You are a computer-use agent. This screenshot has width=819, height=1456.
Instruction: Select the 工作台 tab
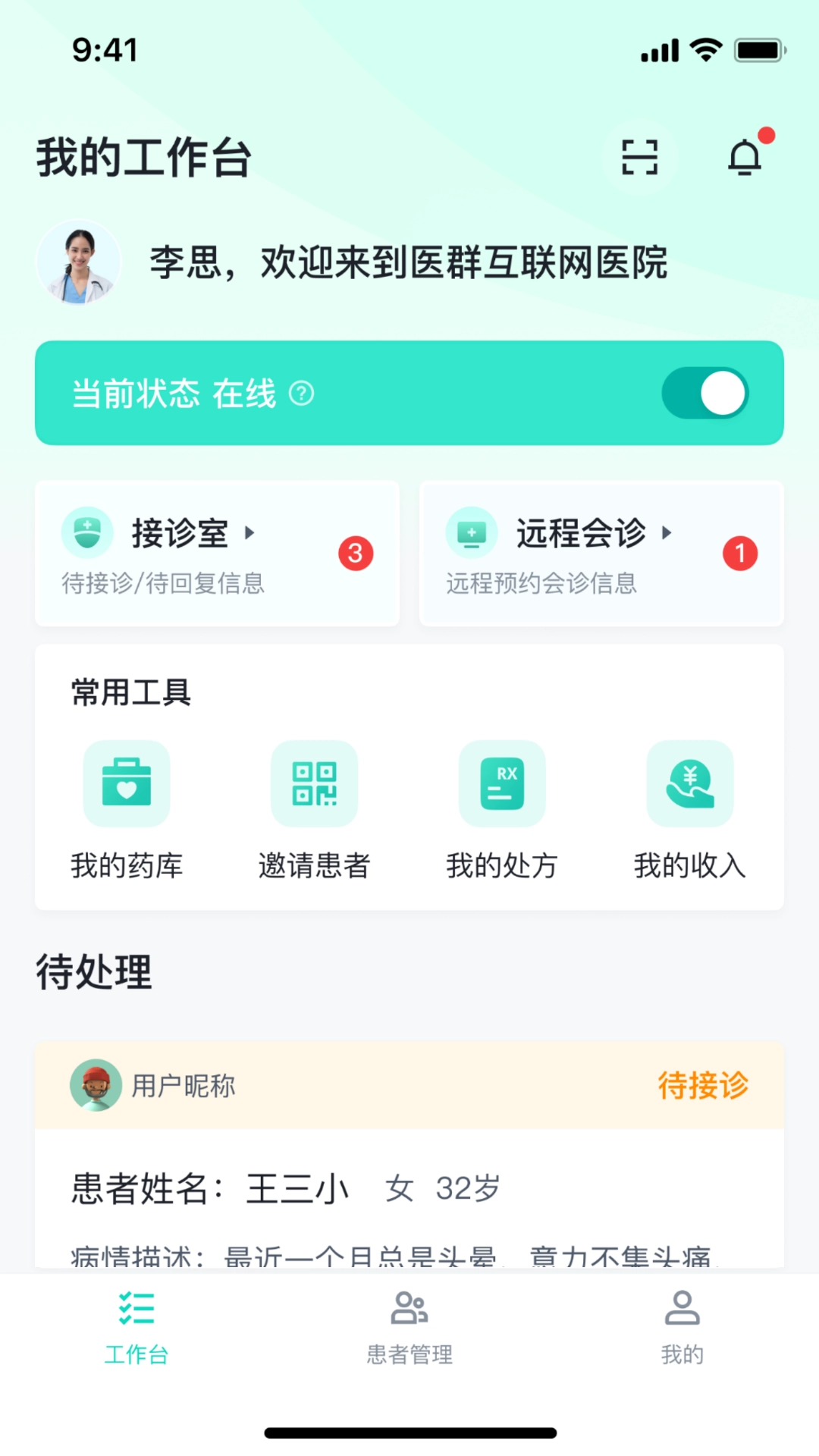coord(136,1325)
